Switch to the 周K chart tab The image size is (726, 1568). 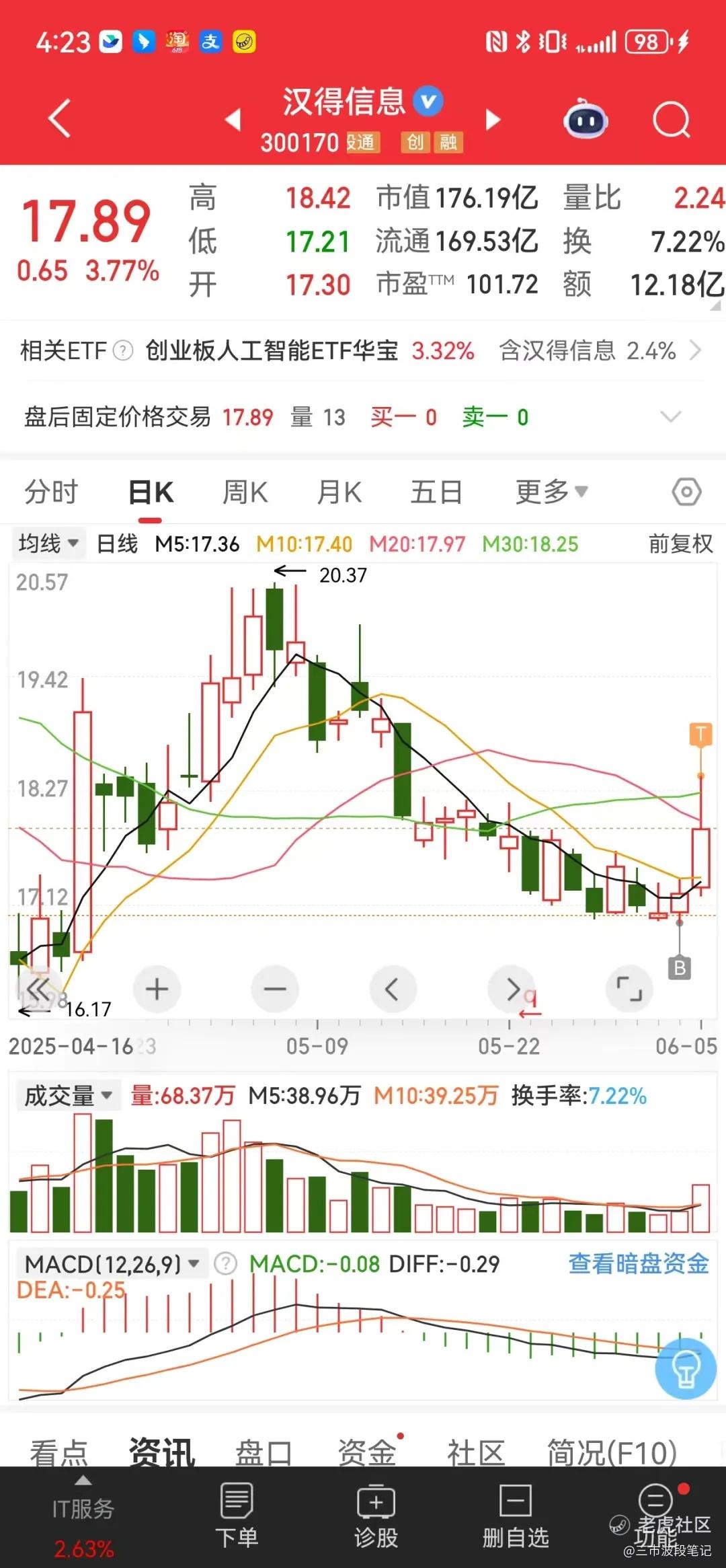click(x=245, y=492)
